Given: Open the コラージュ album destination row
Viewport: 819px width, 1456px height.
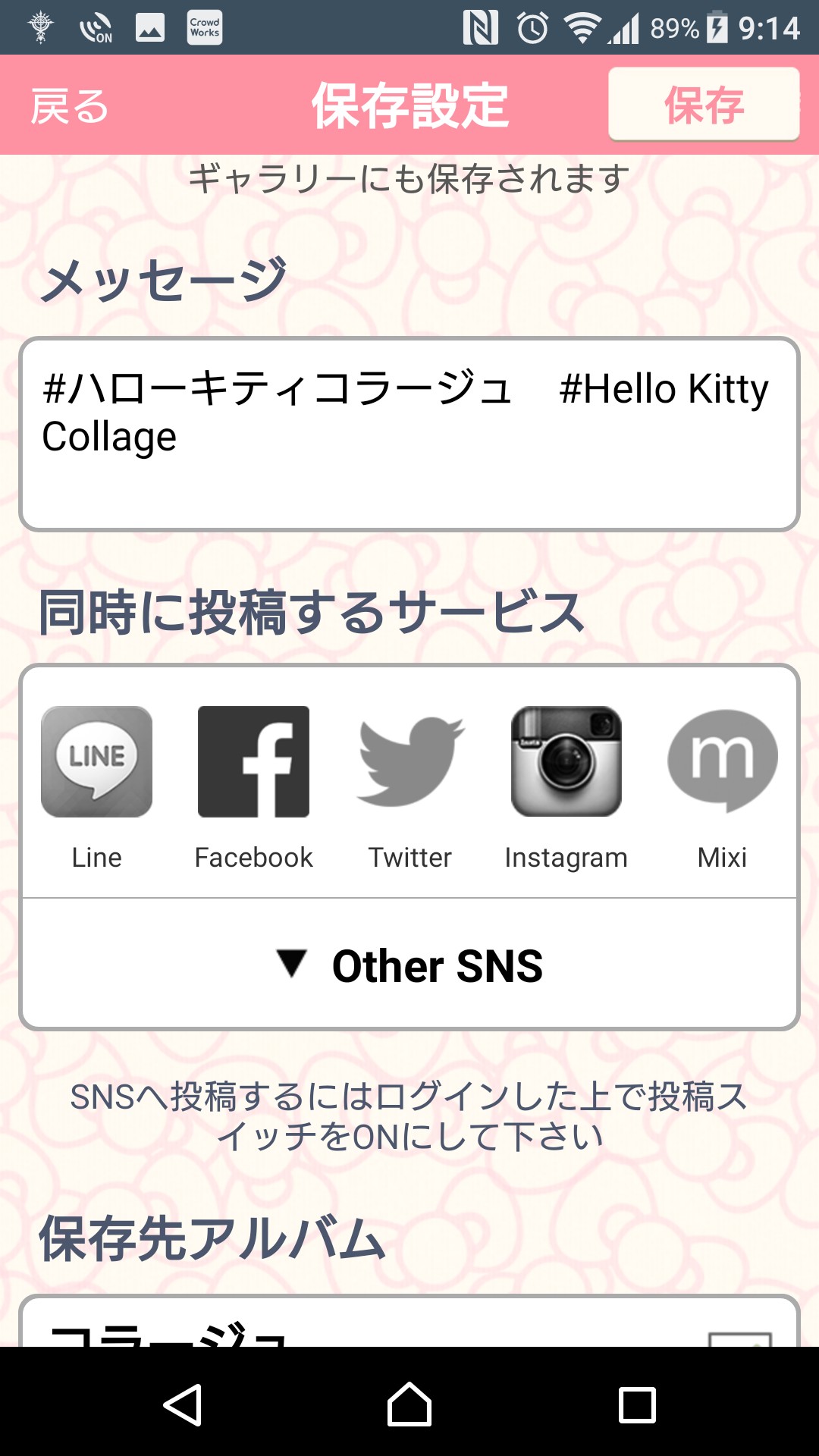Looking at the screenshot, I should pyautogui.click(x=409, y=1326).
